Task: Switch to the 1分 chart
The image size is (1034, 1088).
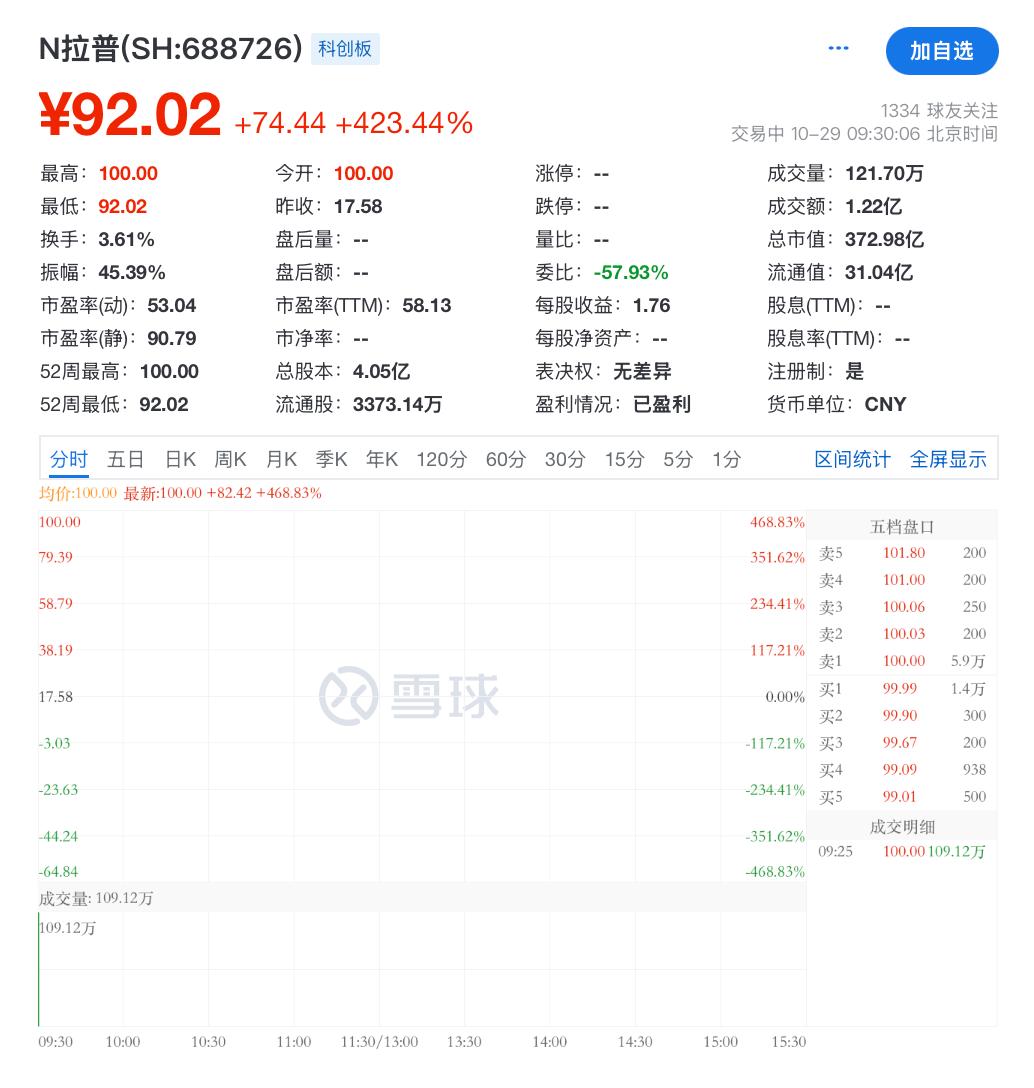Action: 727,459
